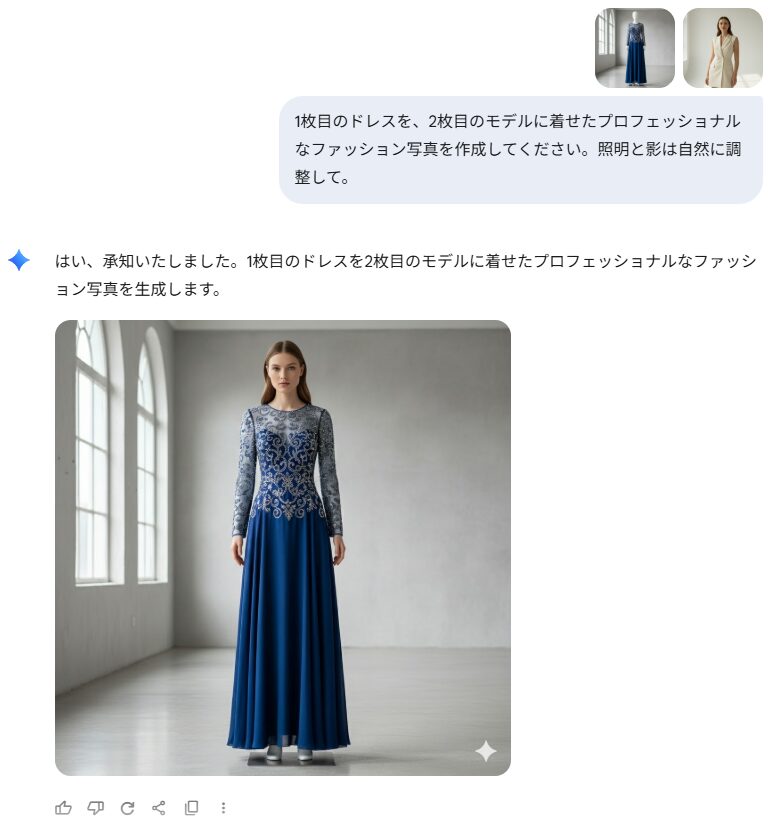Share the generated response
This screenshot has height=828, width=777.
159,808
